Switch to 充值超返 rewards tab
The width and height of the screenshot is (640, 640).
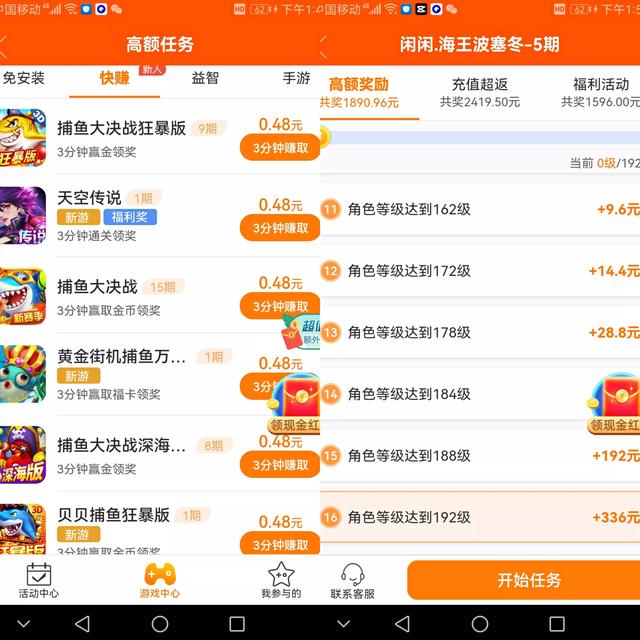(479, 92)
